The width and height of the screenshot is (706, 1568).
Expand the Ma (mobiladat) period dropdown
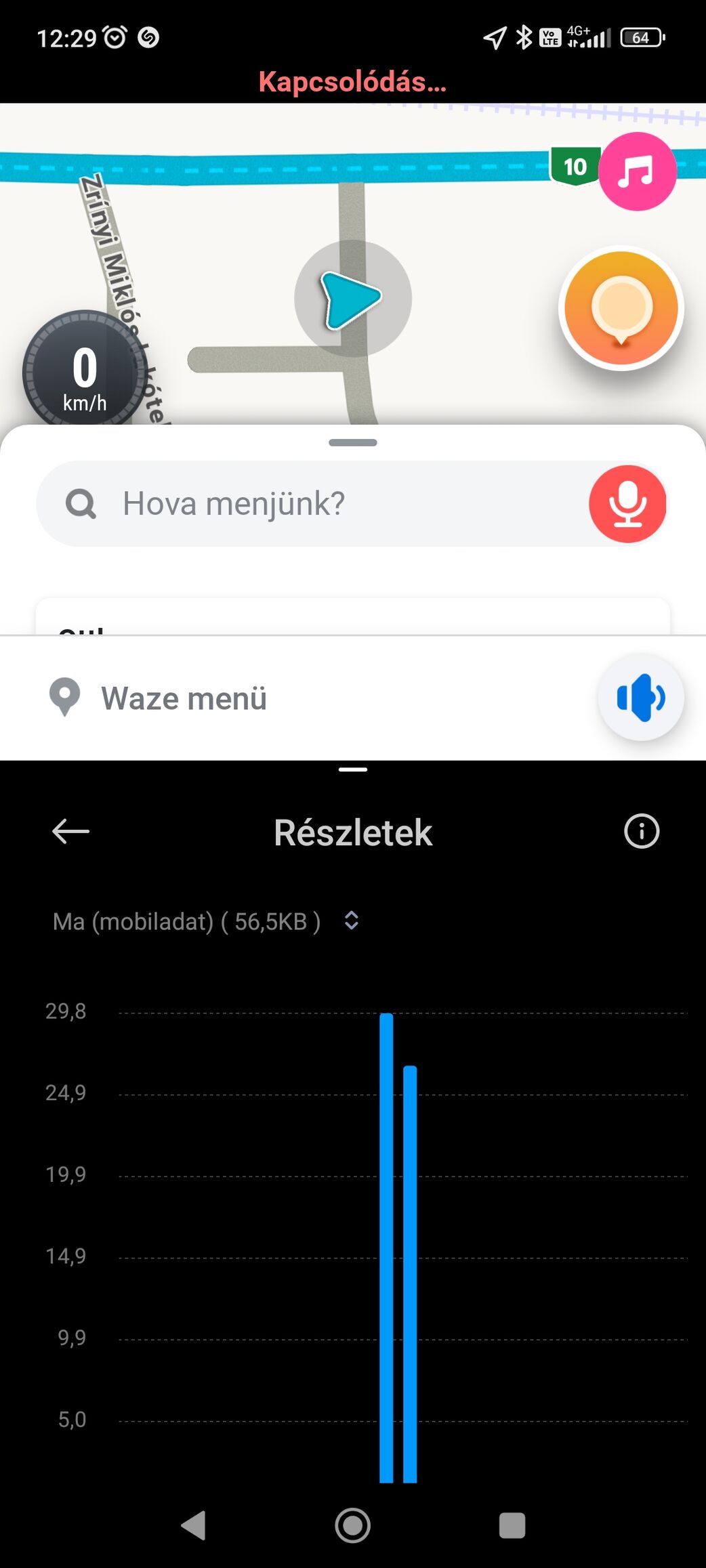click(206, 921)
